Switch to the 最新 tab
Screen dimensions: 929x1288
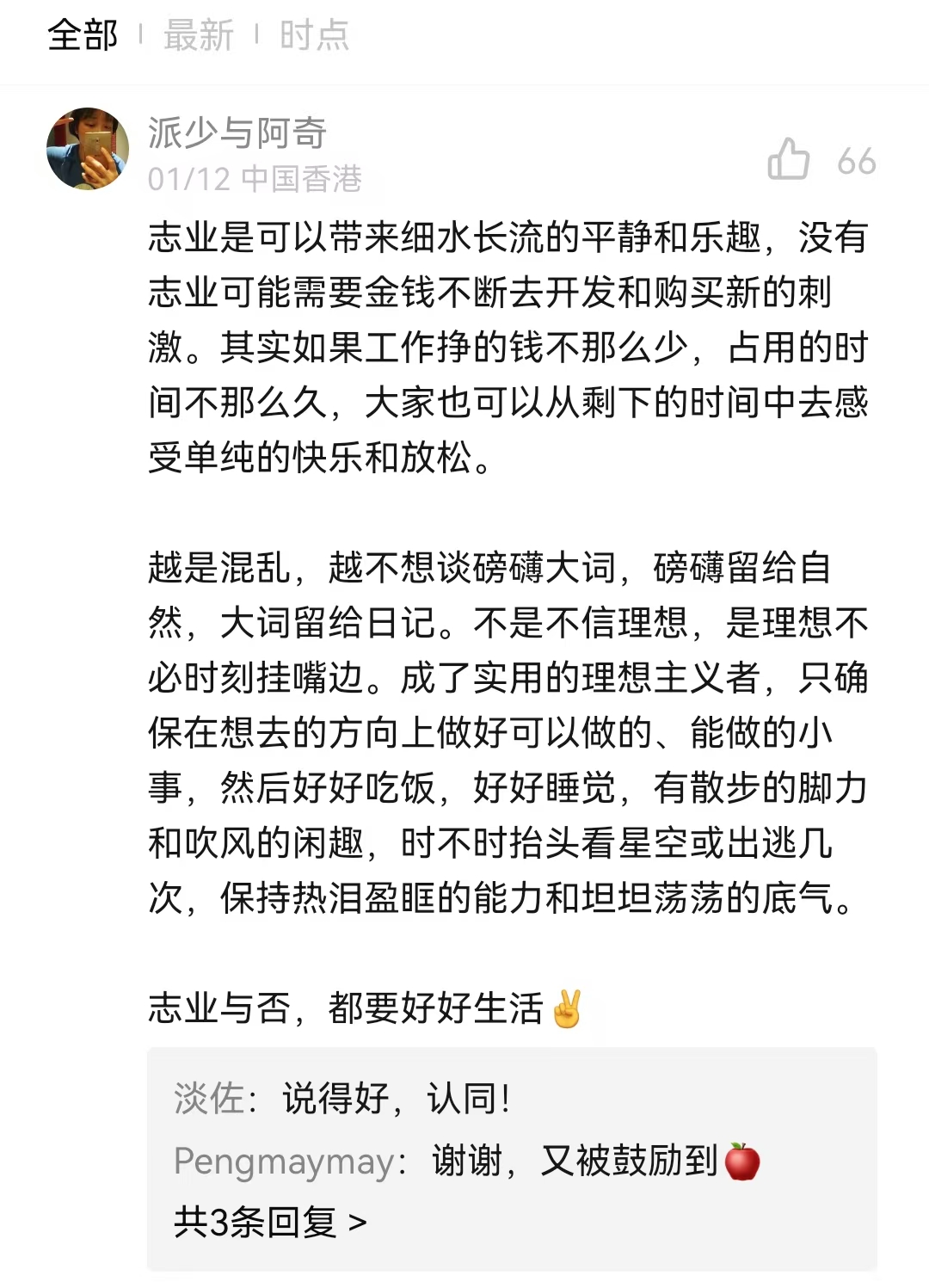(x=199, y=35)
